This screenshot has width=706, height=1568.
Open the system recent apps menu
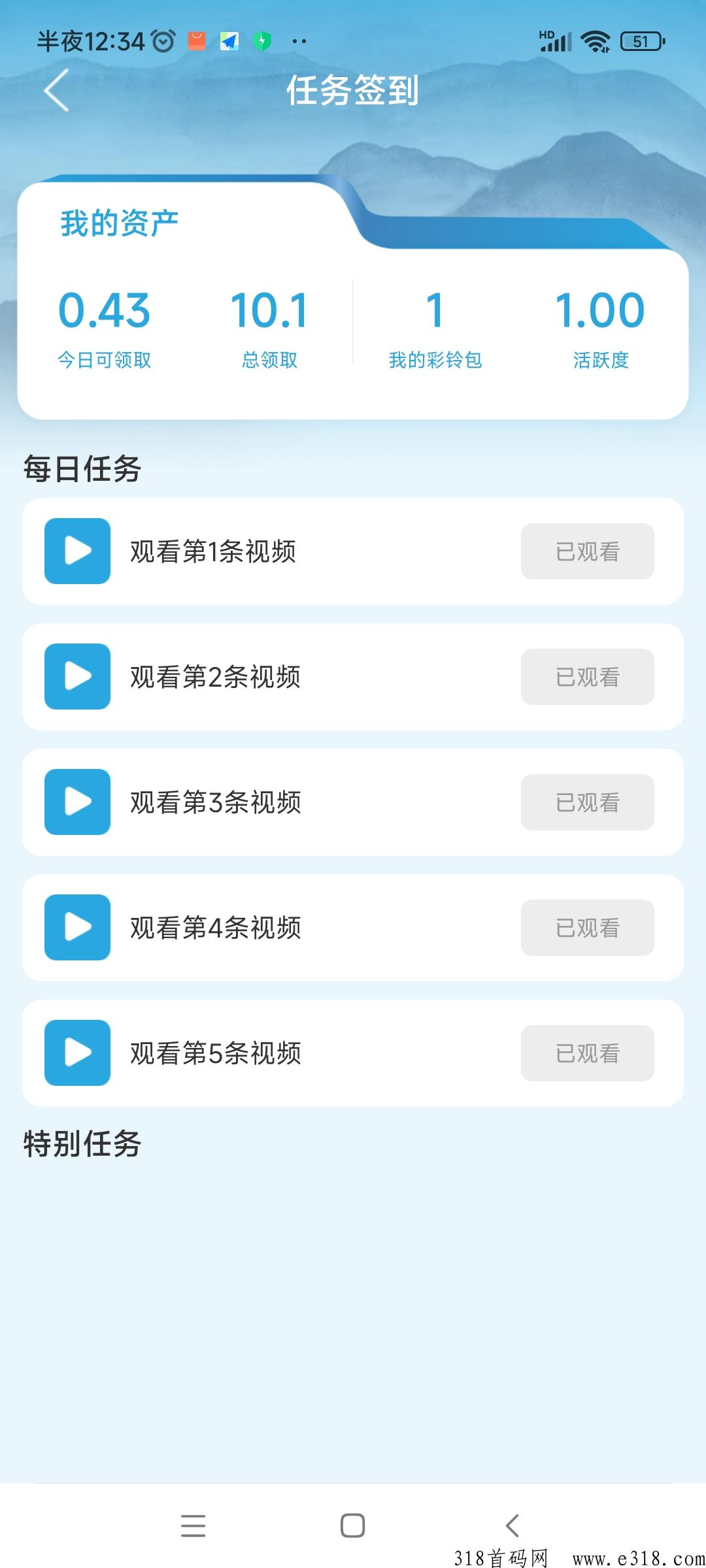[193, 1526]
